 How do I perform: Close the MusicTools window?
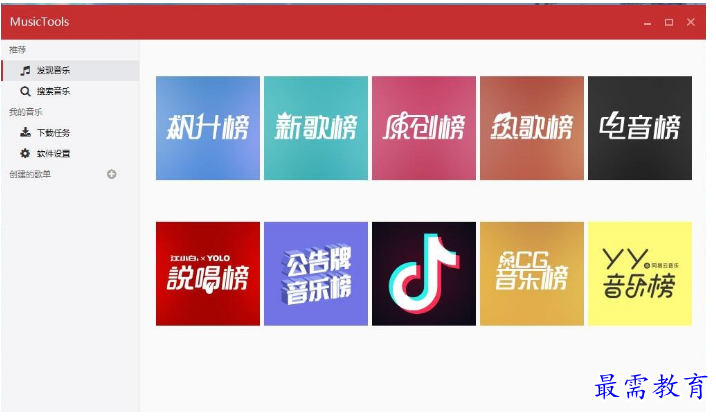[x=691, y=22]
